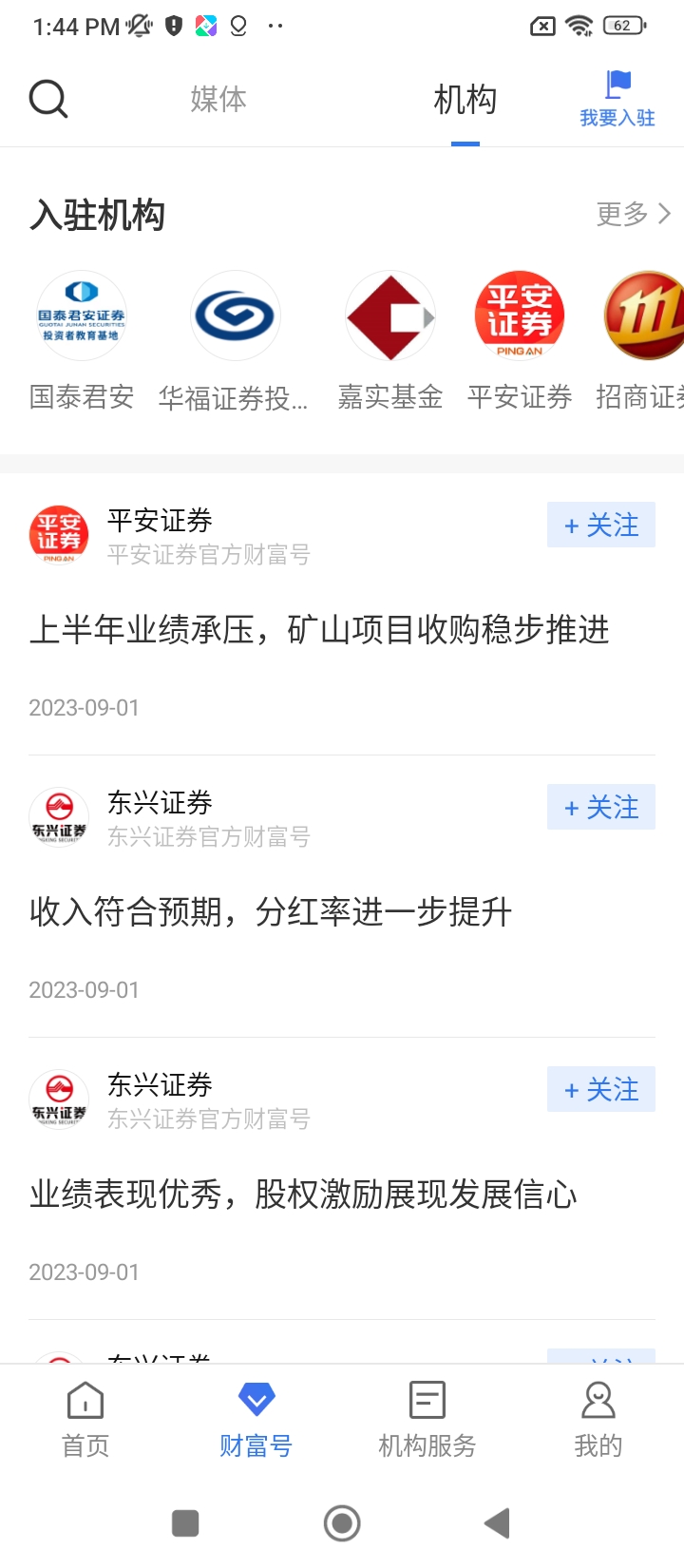Follow author of 业绩表现优秀 article

(600, 1089)
